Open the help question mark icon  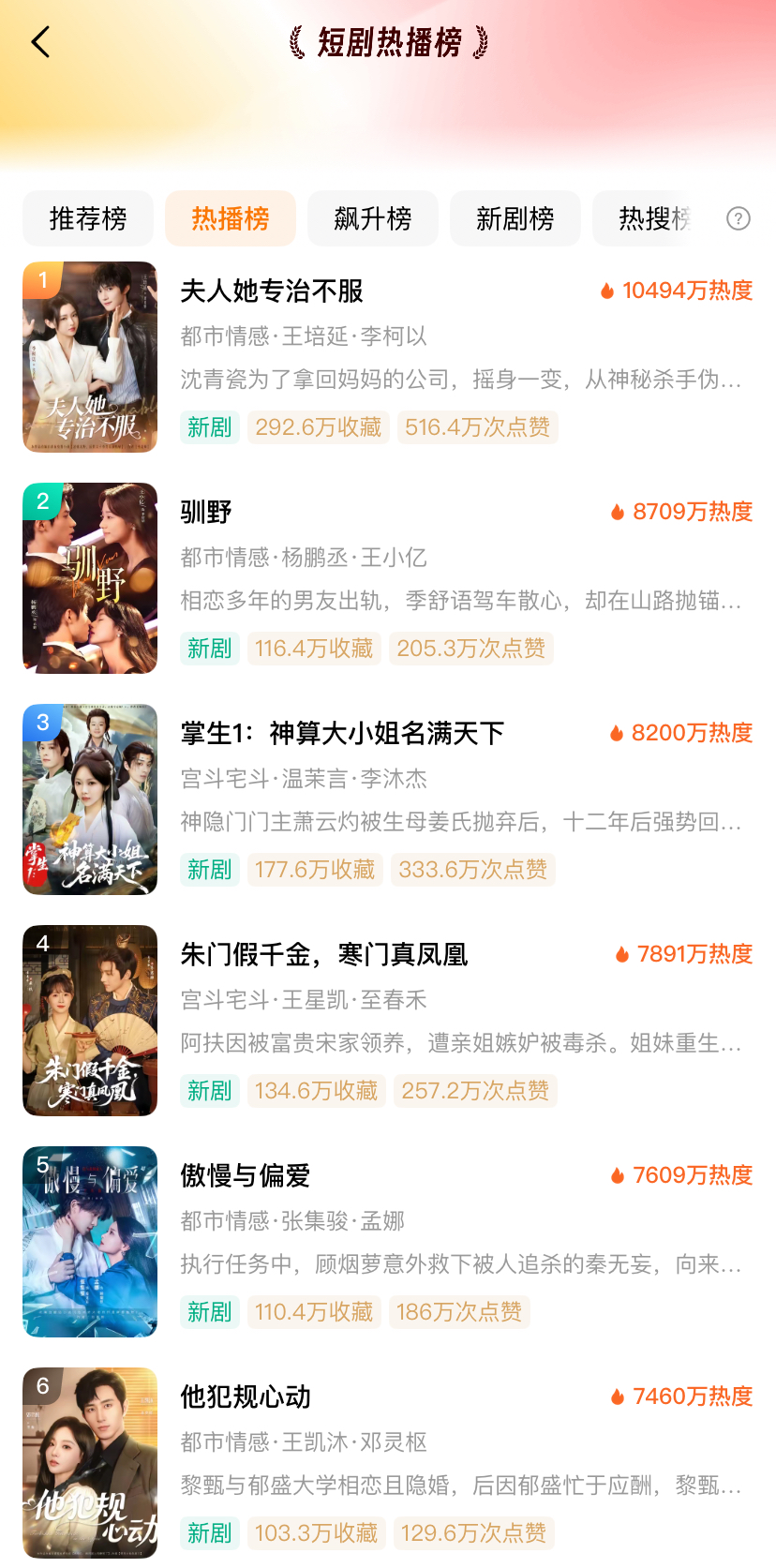click(739, 218)
